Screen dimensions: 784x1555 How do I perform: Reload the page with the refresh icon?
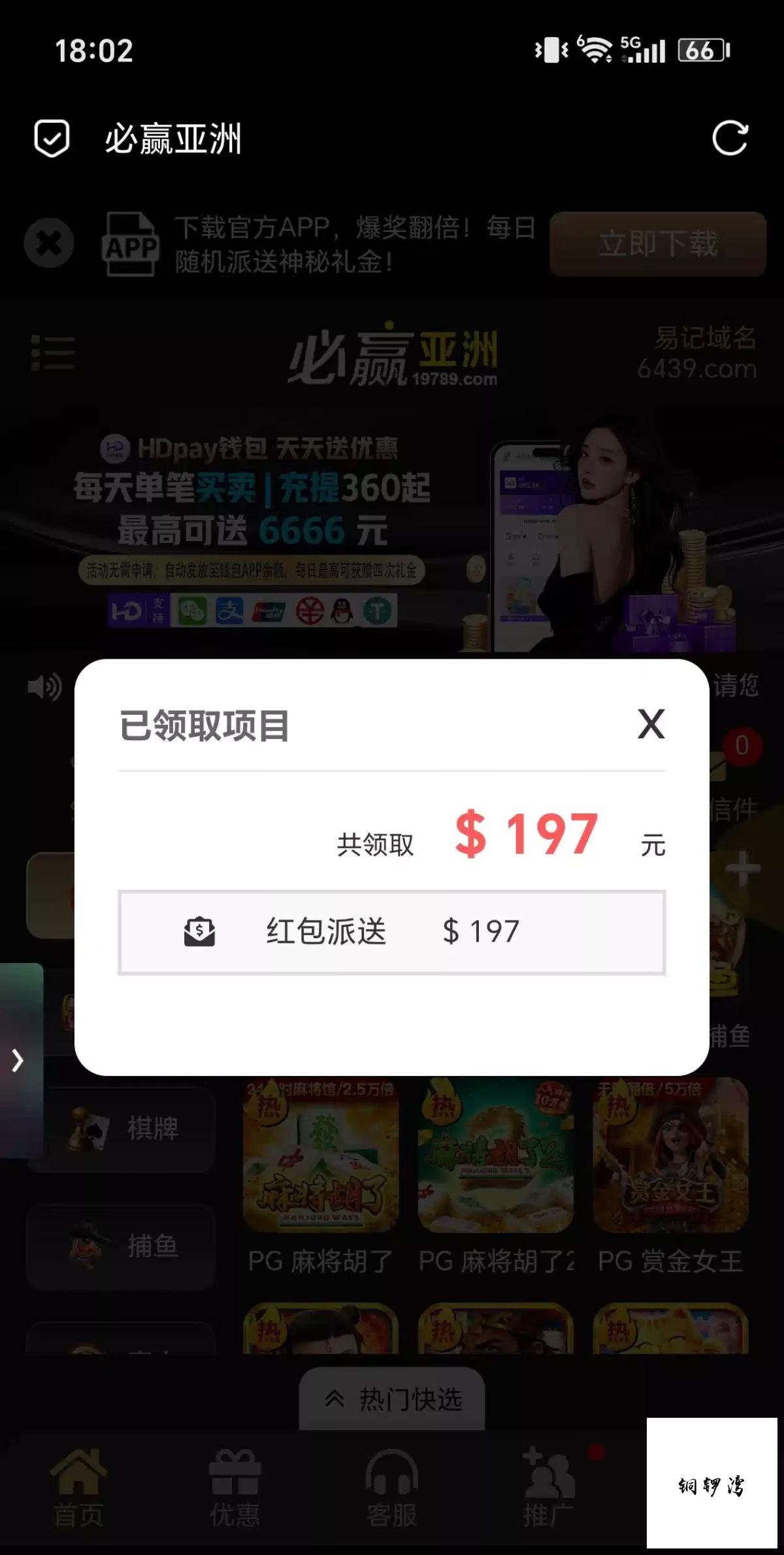click(730, 139)
